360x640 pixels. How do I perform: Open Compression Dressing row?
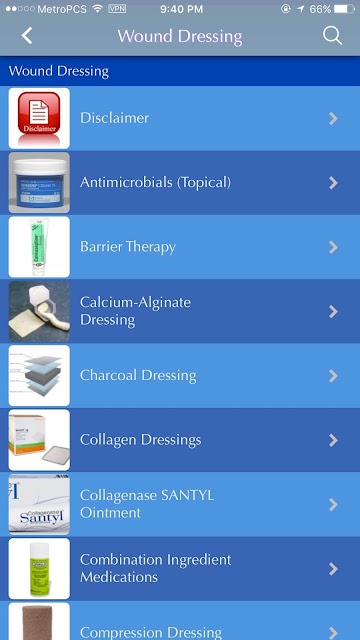coord(180,620)
